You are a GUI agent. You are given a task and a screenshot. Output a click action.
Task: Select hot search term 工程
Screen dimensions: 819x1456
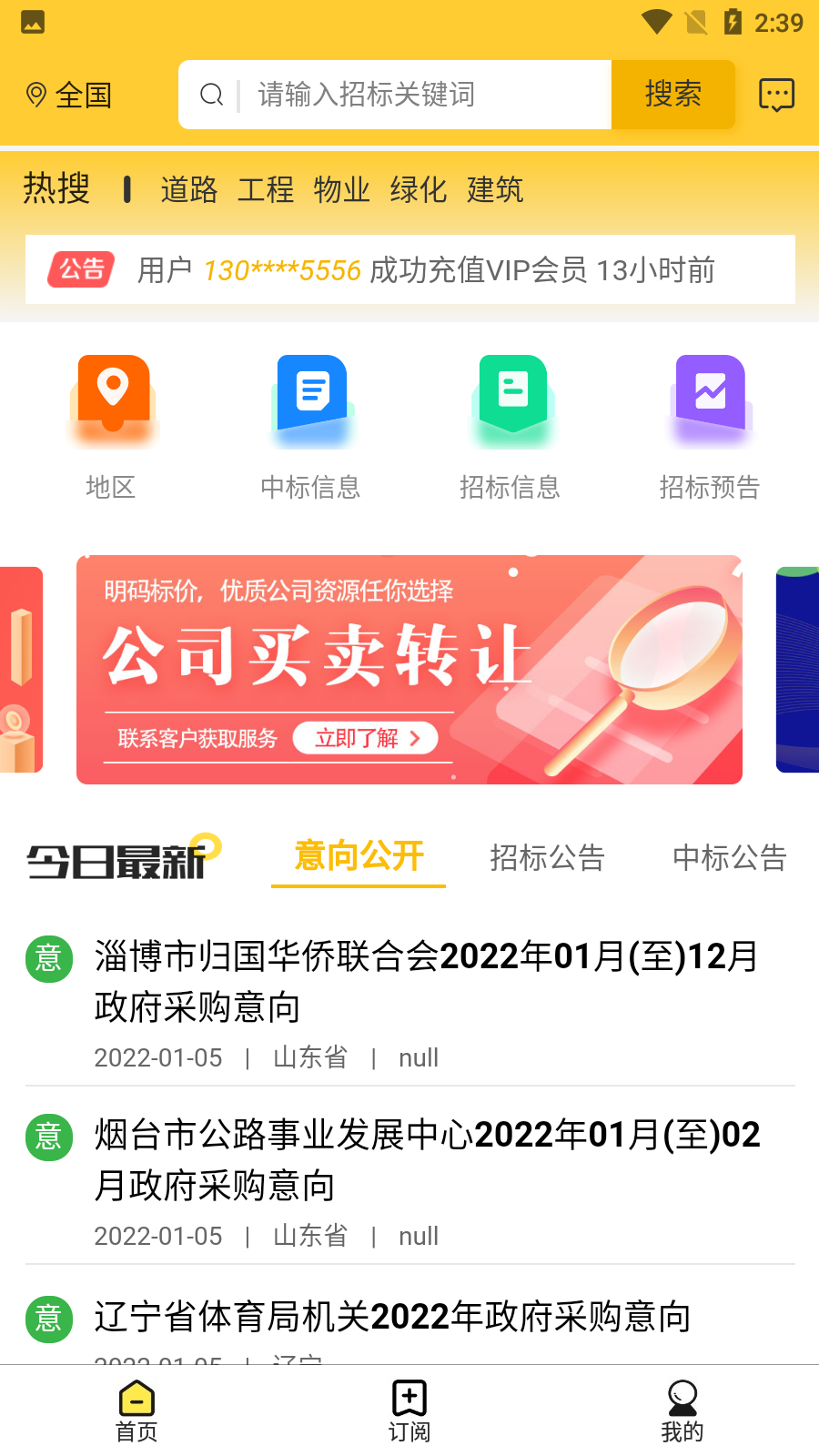266,189
